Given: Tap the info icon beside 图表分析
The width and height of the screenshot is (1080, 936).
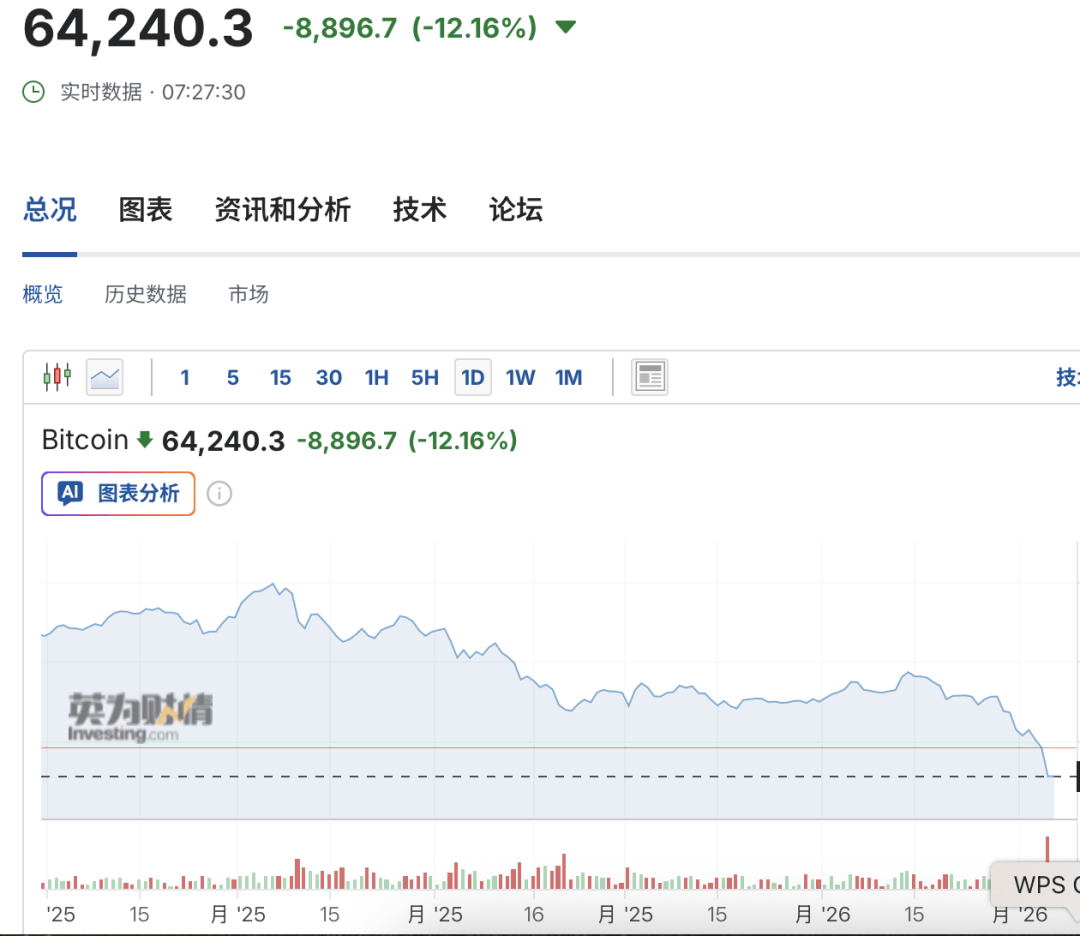Looking at the screenshot, I should (x=219, y=494).
